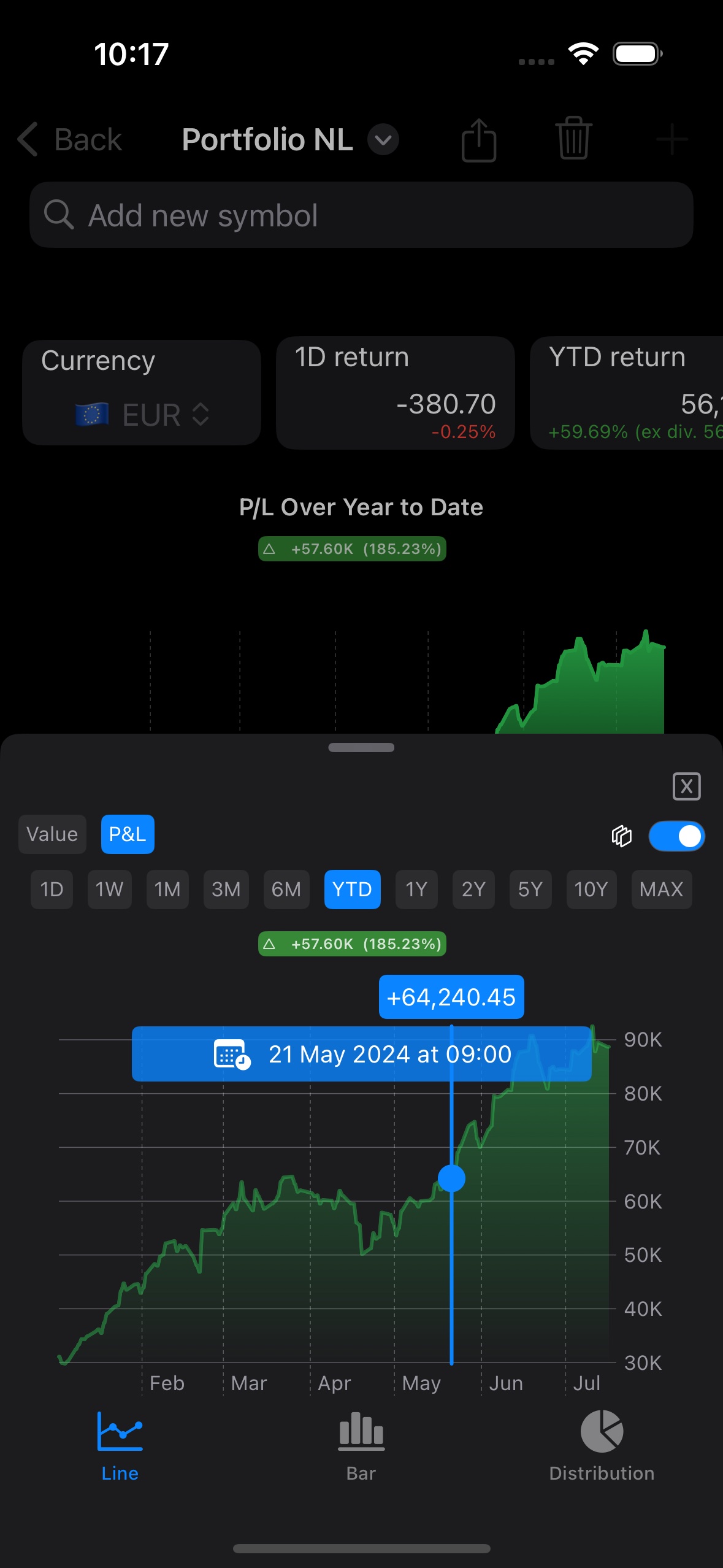The height and width of the screenshot is (1568, 723).
Task: Switch to the MAX time range
Action: (661, 890)
